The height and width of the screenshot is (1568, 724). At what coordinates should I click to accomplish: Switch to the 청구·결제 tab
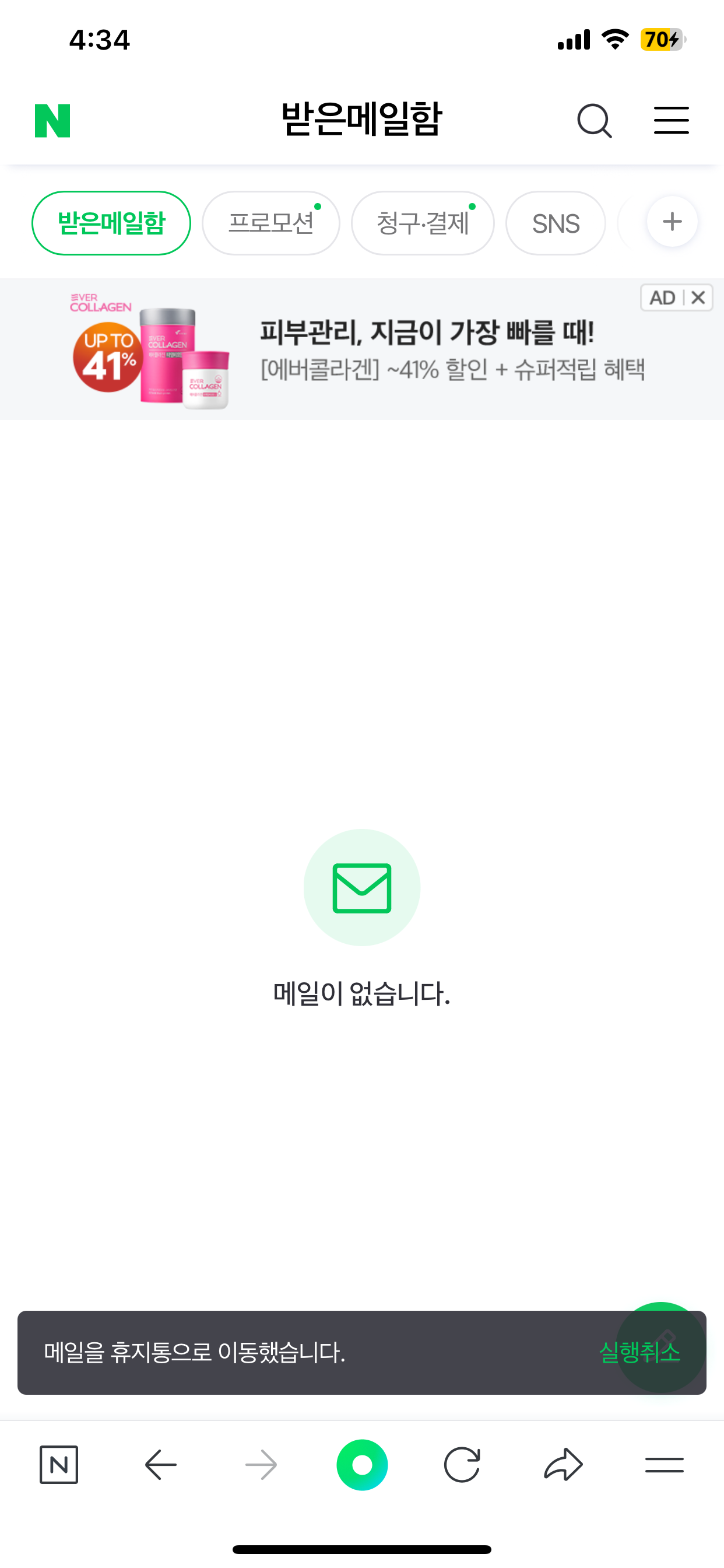click(x=422, y=223)
